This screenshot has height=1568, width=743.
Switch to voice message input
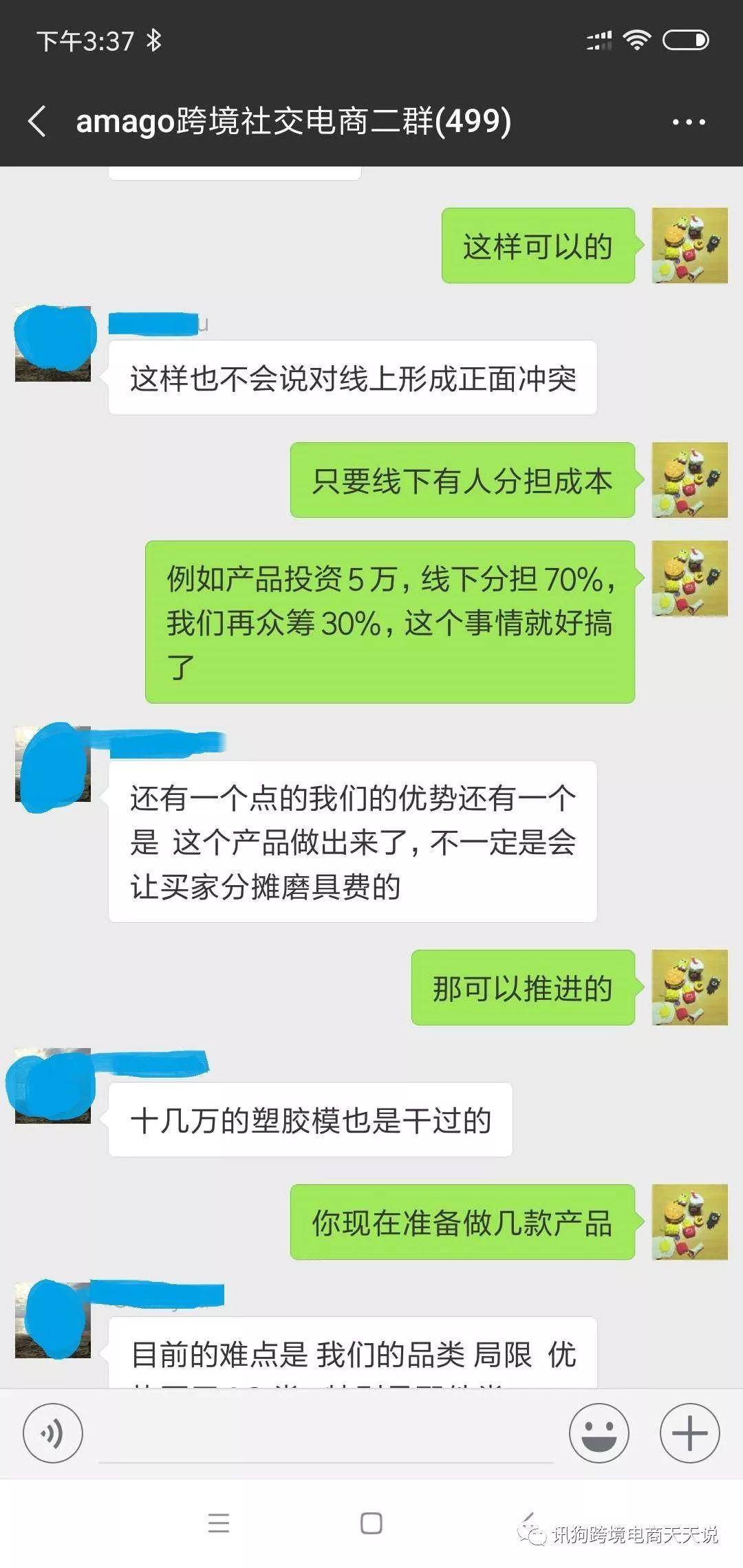pyautogui.click(x=53, y=1433)
